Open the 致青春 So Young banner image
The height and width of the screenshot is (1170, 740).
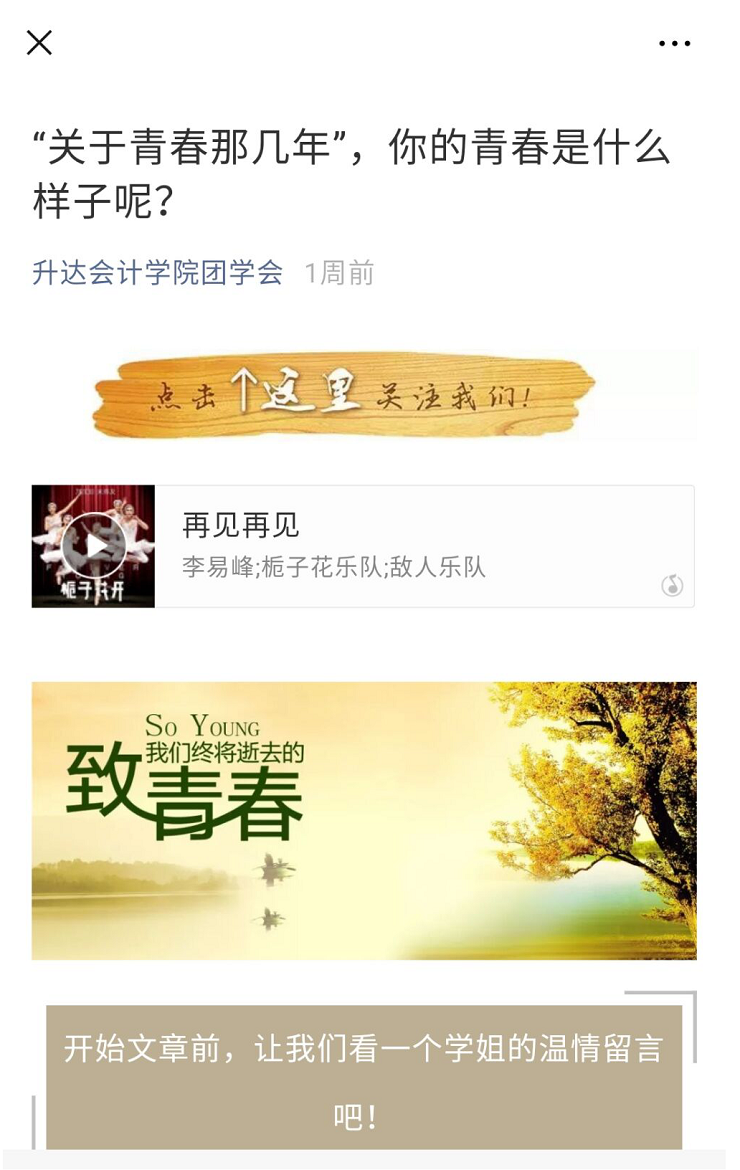coord(364,820)
